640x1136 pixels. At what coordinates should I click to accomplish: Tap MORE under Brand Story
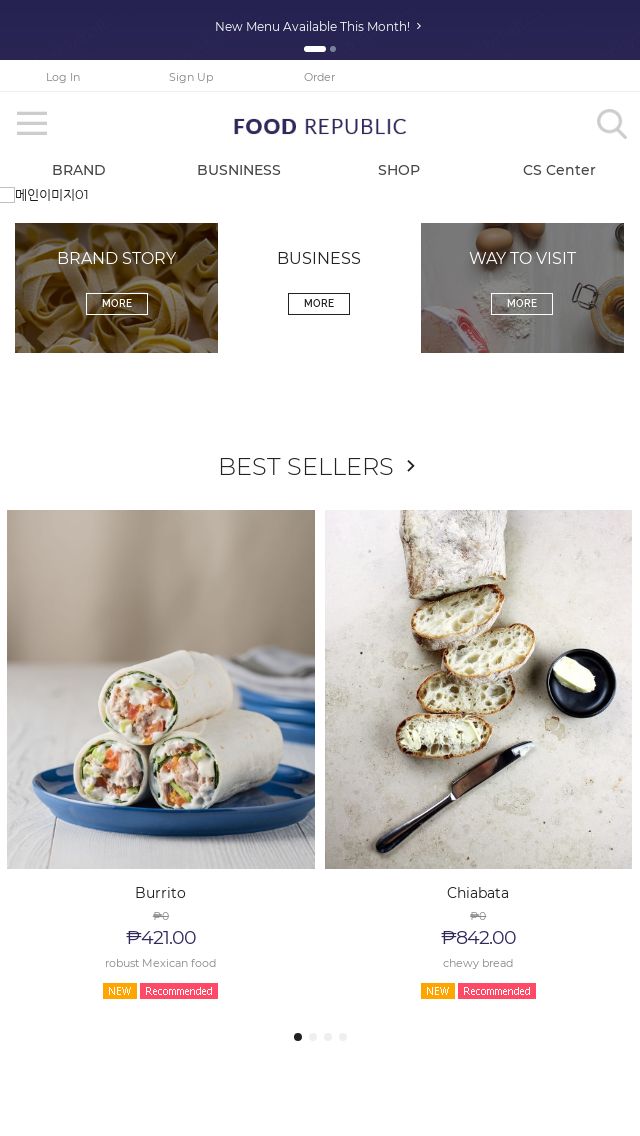117,304
